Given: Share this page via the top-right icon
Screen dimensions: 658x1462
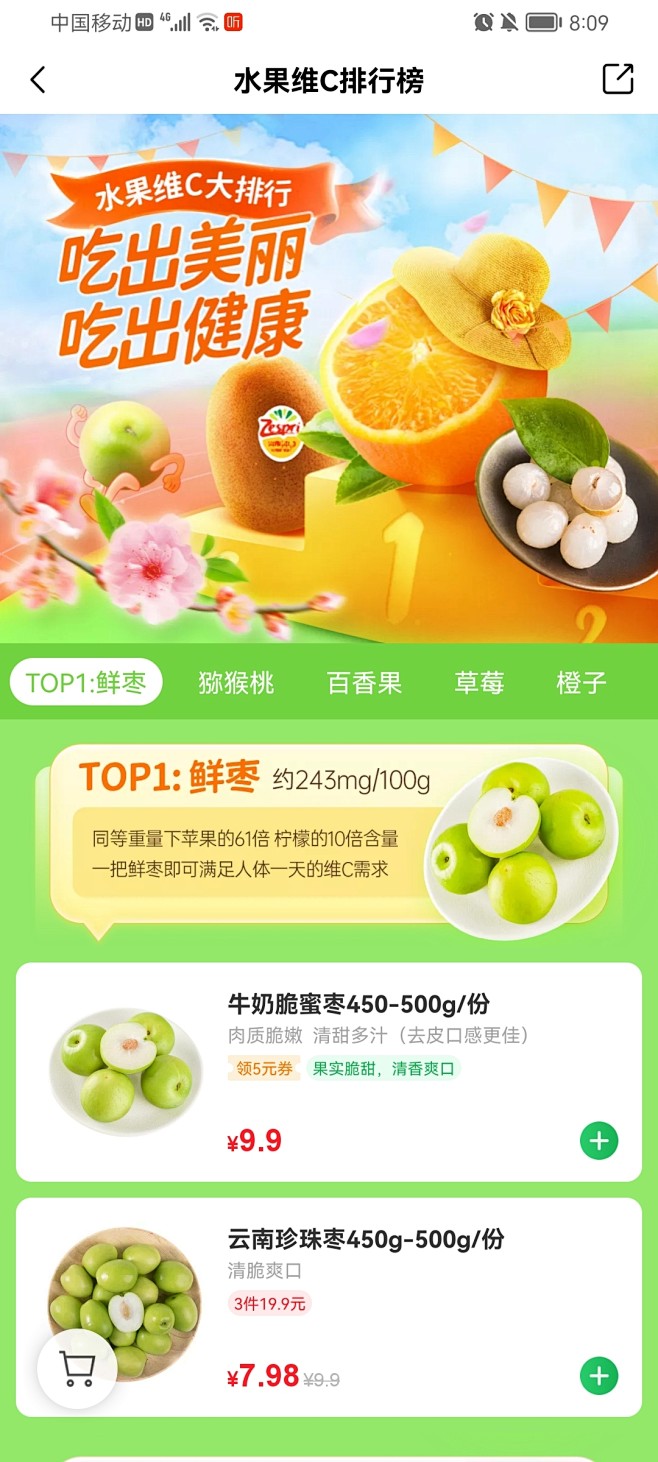Looking at the screenshot, I should pyautogui.click(x=618, y=79).
